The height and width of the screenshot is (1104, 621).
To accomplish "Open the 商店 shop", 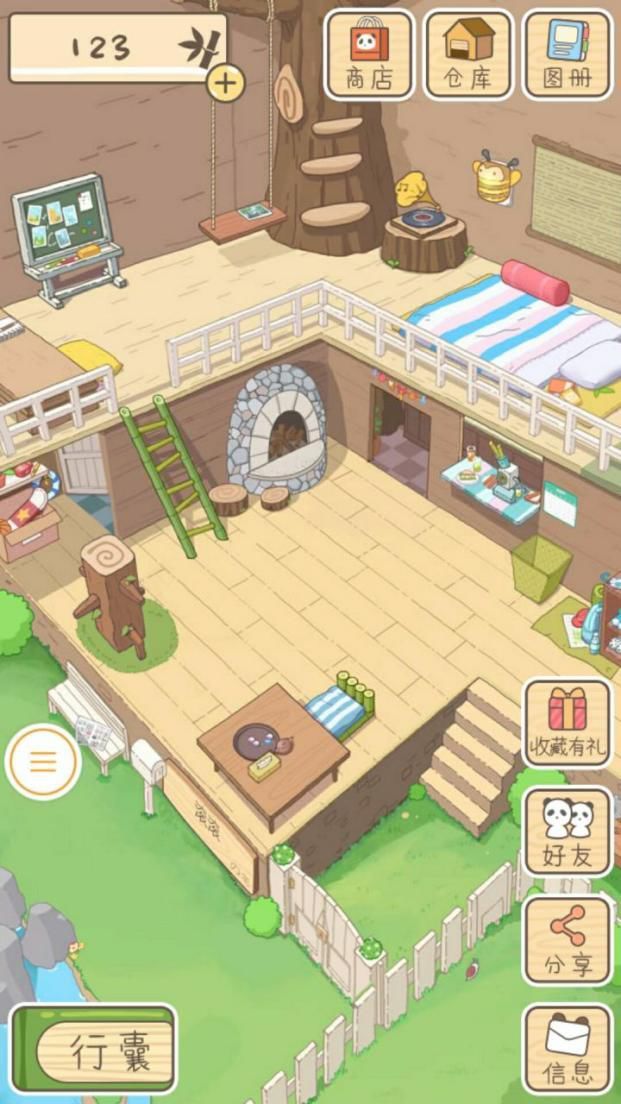I will pos(369,54).
